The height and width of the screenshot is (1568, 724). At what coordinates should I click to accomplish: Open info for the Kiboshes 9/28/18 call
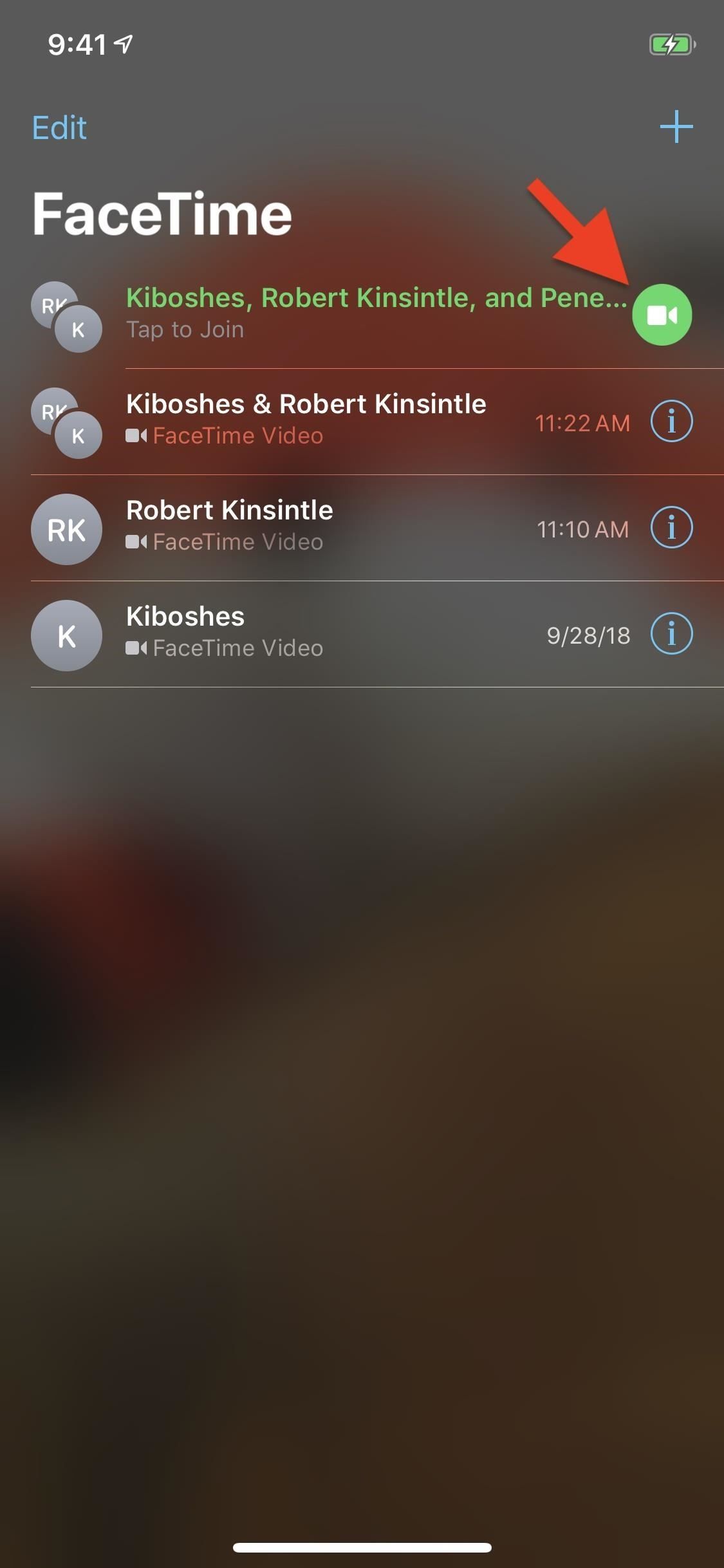tap(671, 635)
